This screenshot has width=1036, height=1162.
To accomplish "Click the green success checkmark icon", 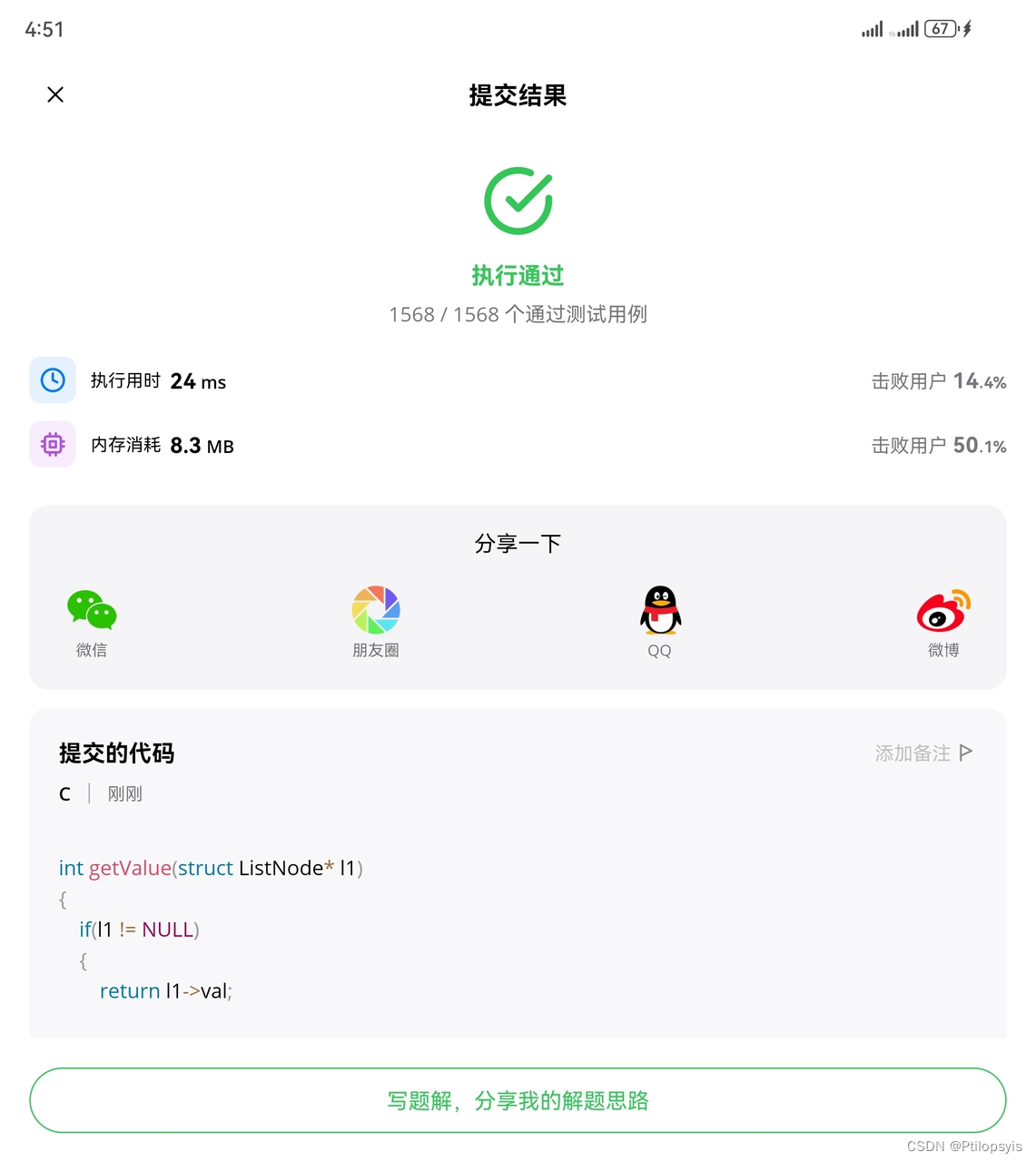I will click(518, 199).
